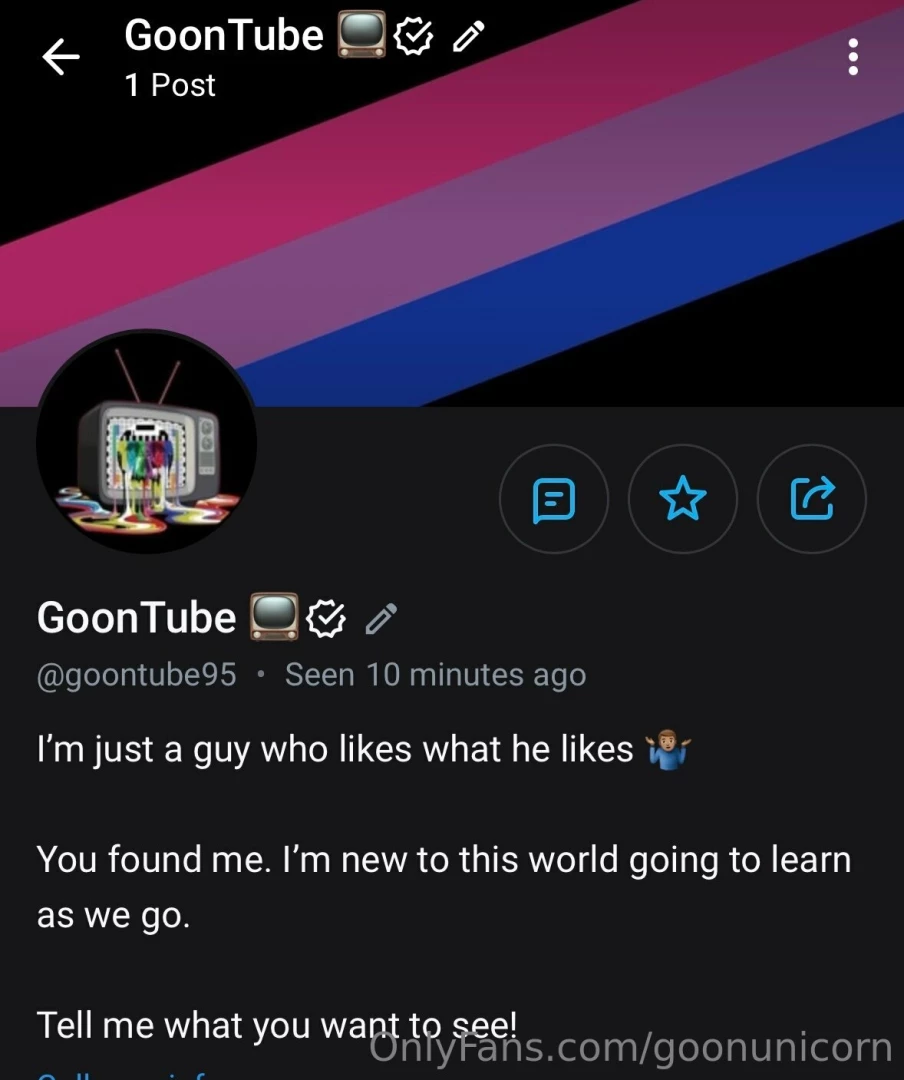
Task: Open messaging via chat bubble
Action: point(553,499)
